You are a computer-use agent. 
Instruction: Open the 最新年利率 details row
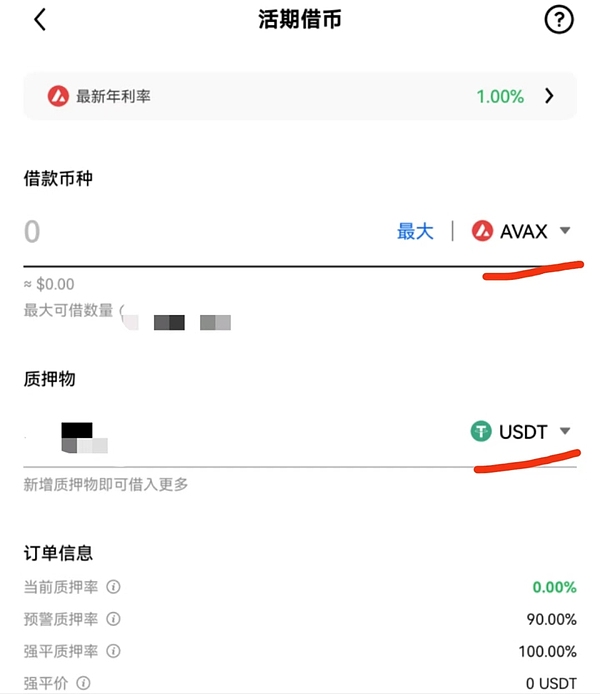pos(300,96)
